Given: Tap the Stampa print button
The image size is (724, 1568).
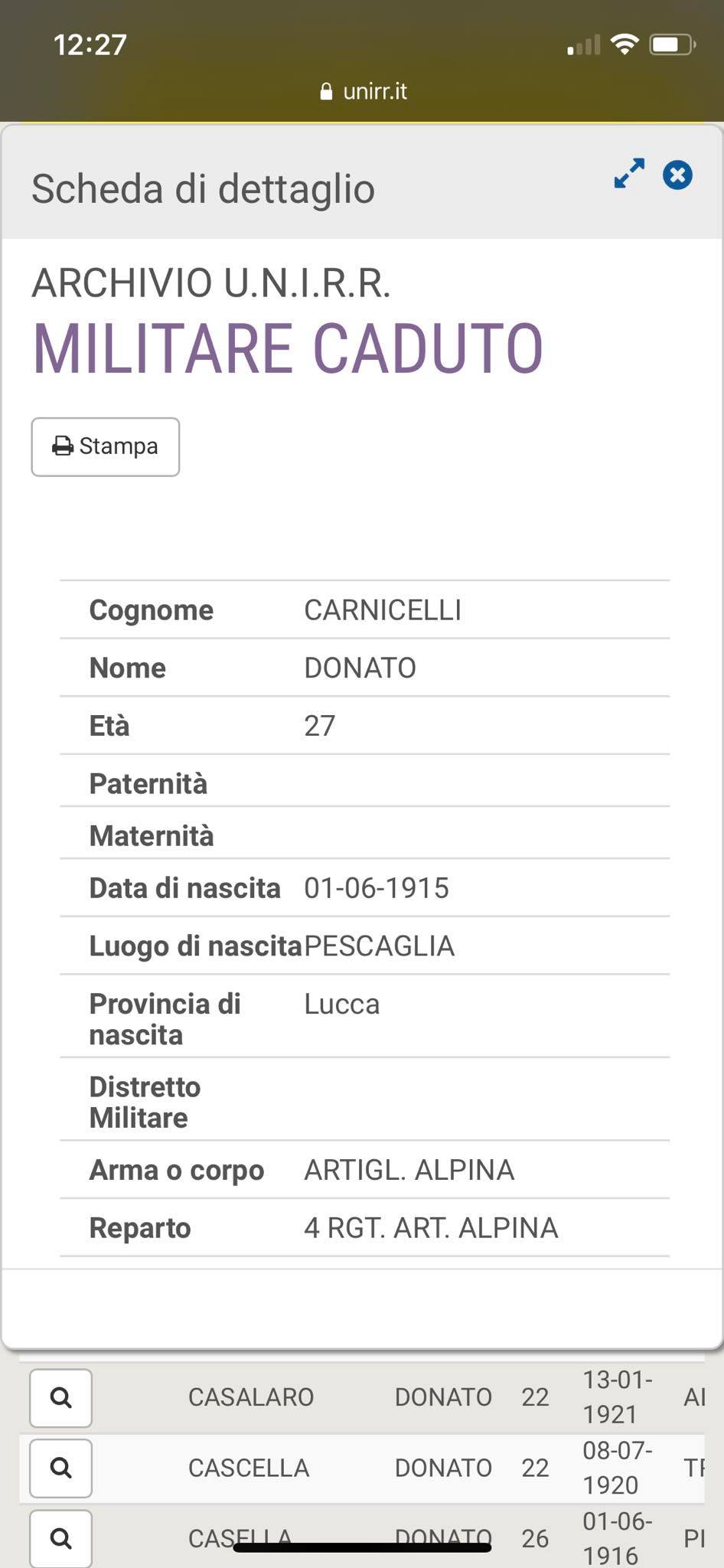Looking at the screenshot, I should [x=106, y=446].
